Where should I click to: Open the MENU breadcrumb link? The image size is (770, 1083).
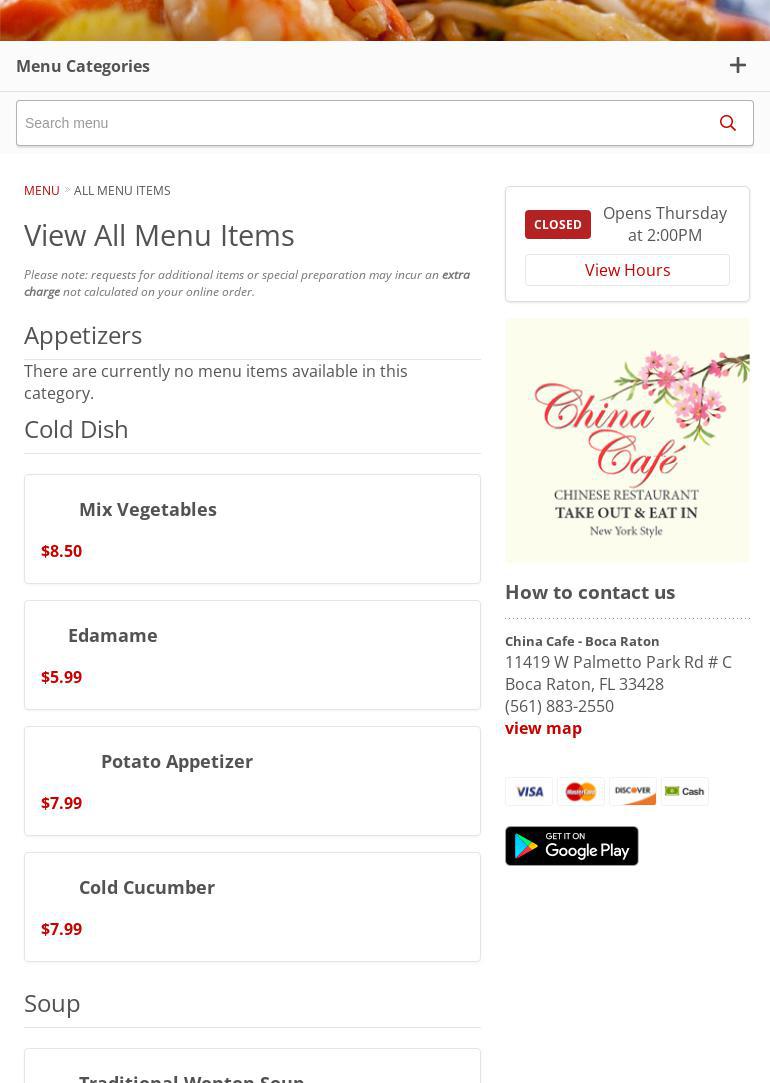[41, 190]
